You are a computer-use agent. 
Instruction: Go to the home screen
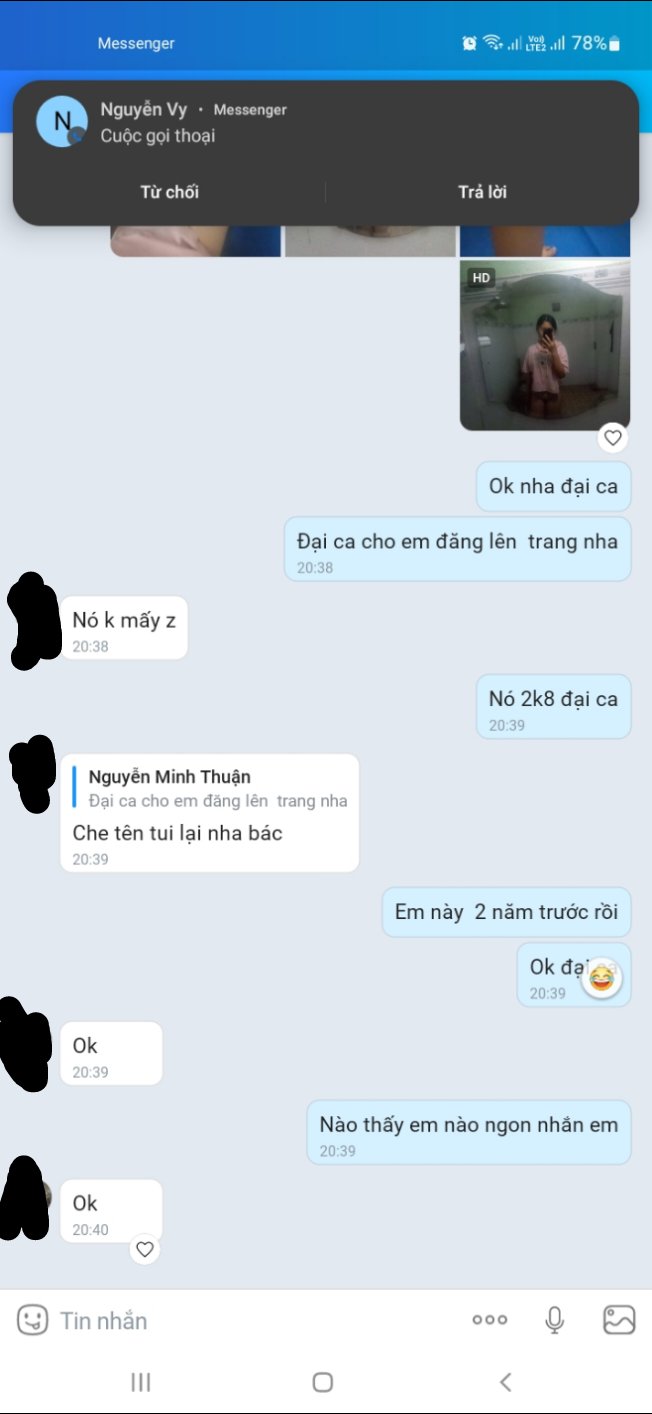322,1382
